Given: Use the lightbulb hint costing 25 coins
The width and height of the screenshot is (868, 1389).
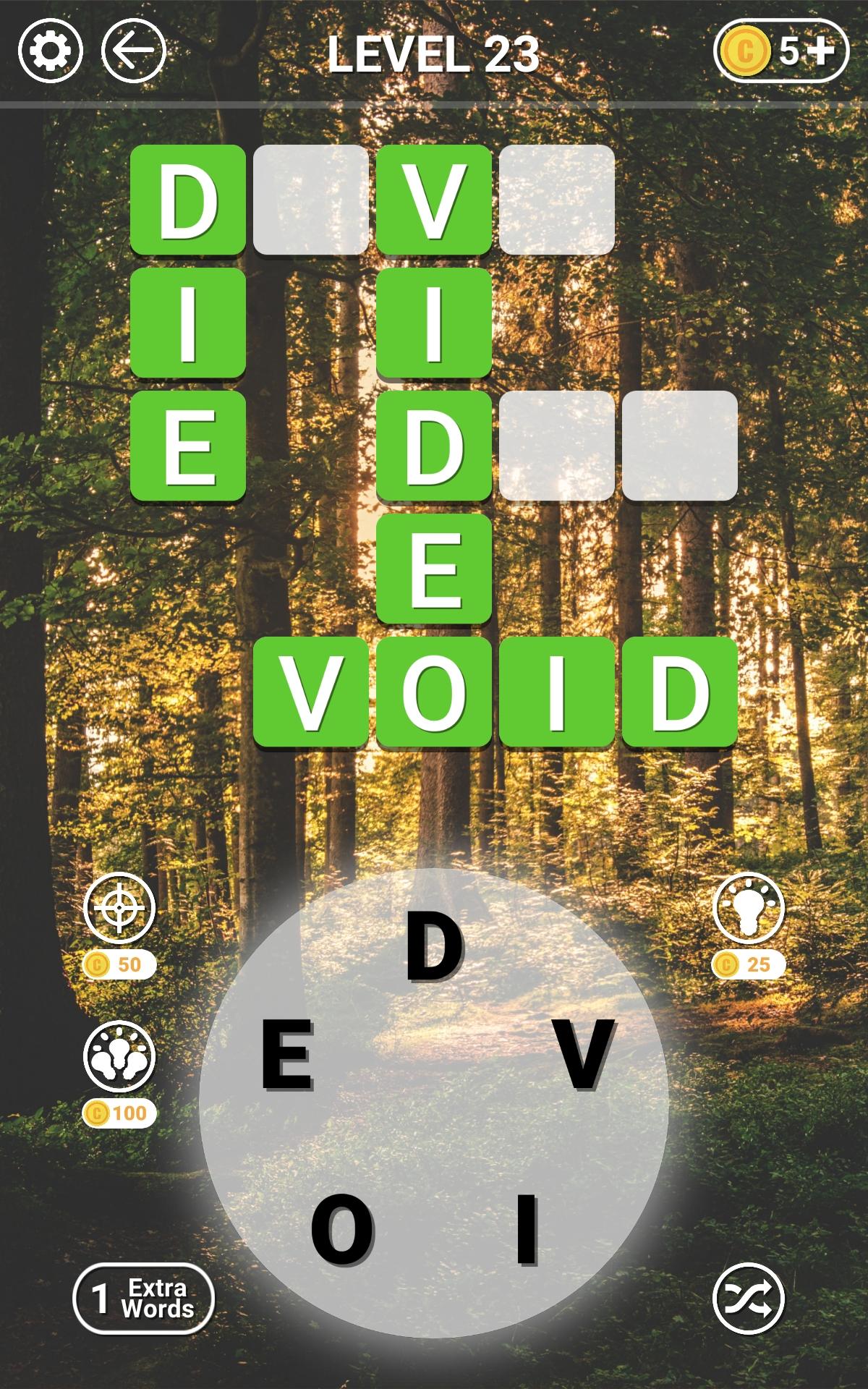Looking at the screenshot, I should coord(749,906).
